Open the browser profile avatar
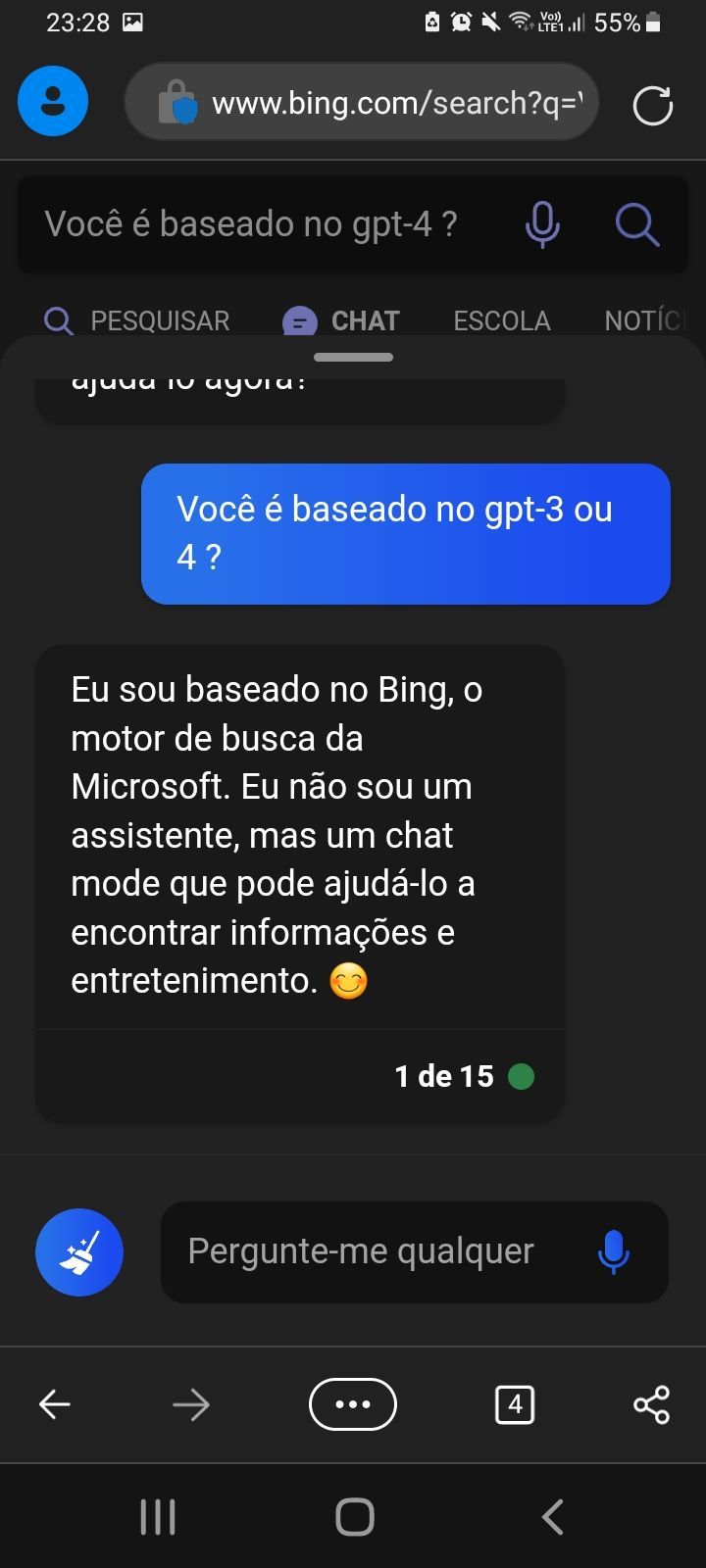This screenshot has width=706, height=1568. (53, 101)
